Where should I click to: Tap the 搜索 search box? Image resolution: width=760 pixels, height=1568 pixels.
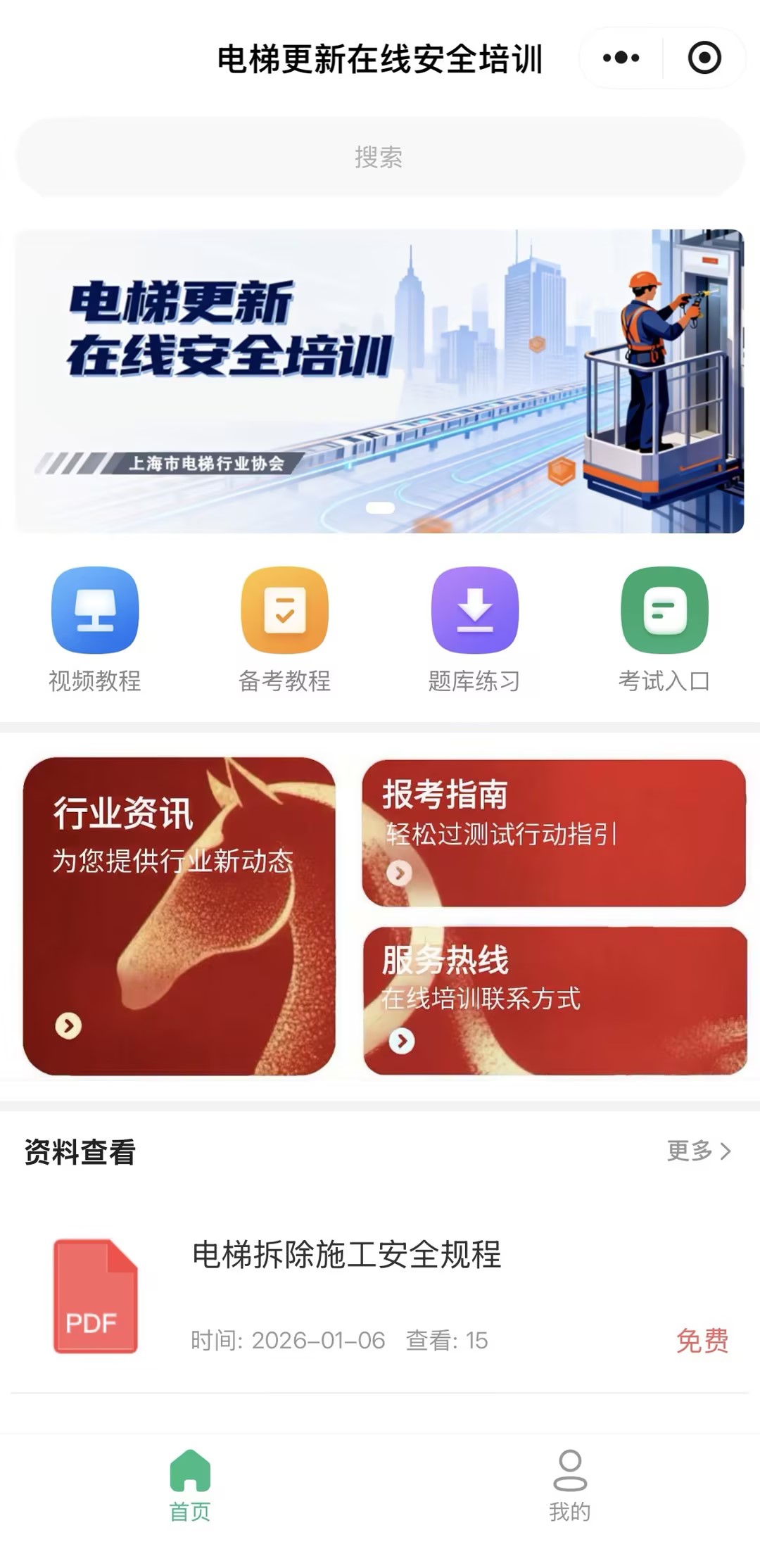(379, 157)
